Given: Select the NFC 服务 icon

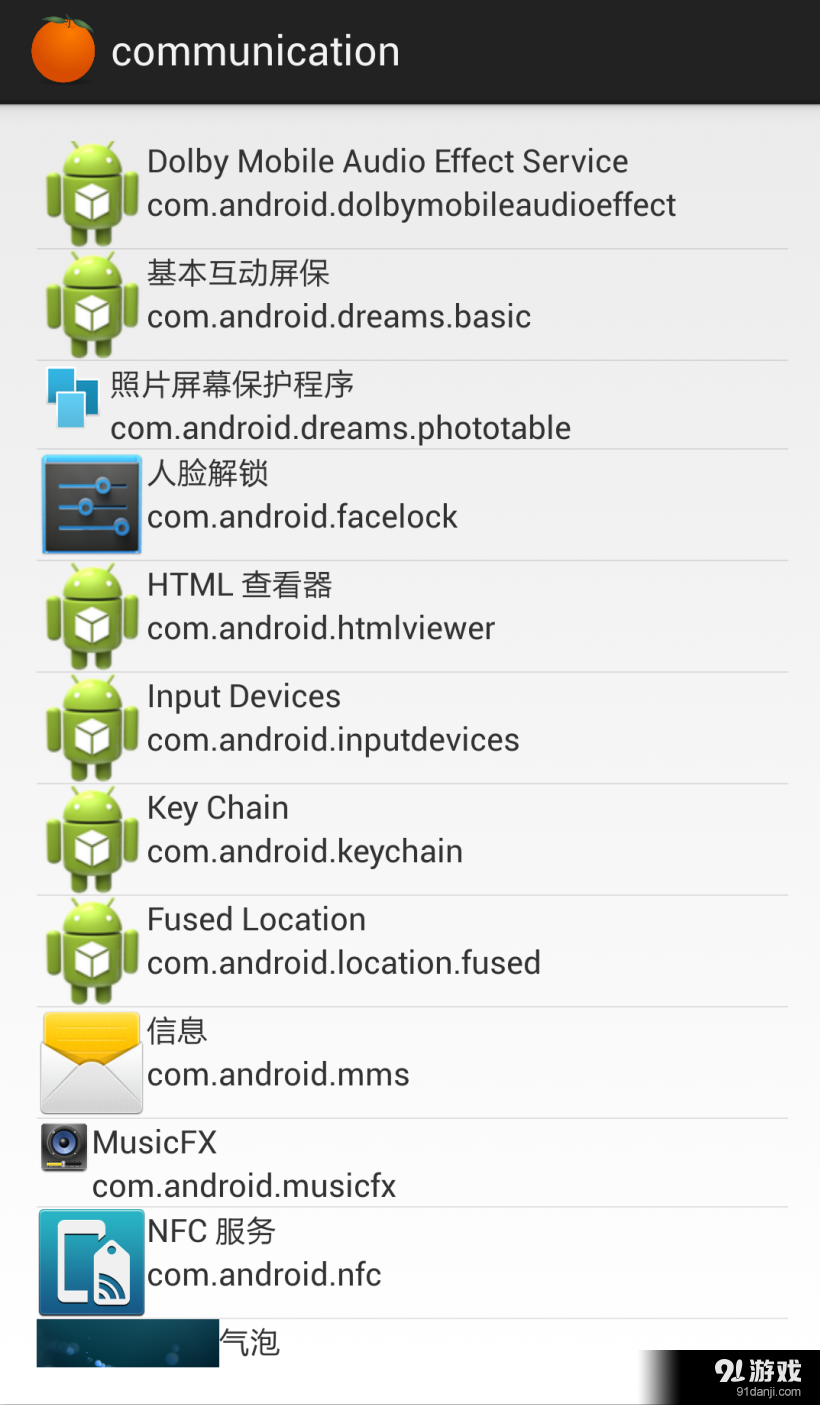Looking at the screenshot, I should click(90, 1262).
